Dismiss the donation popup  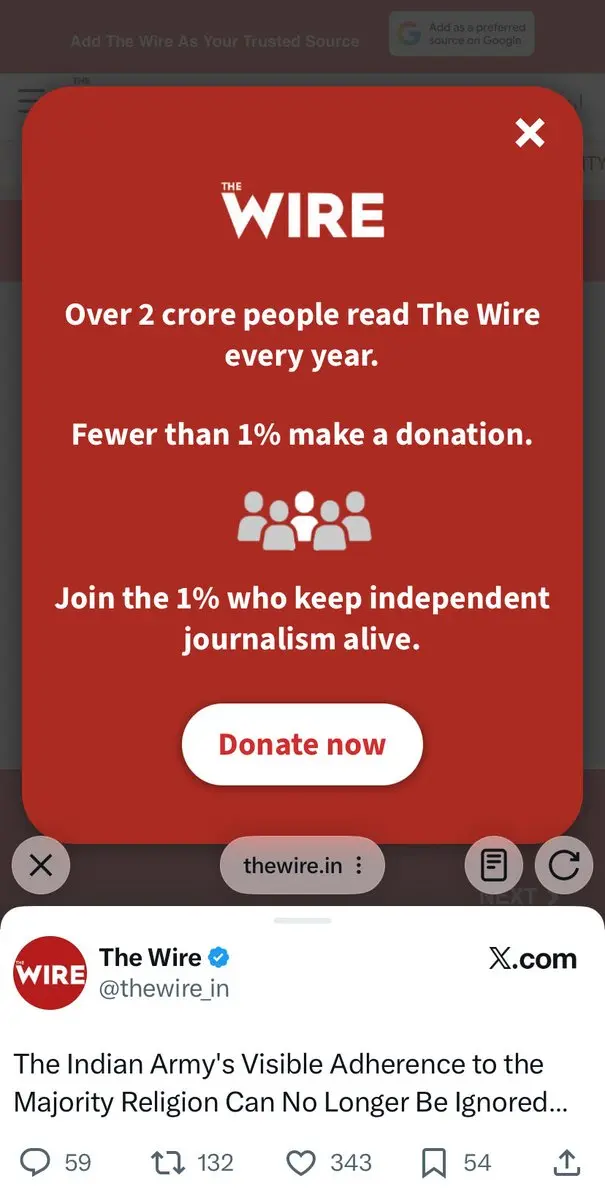click(x=529, y=132)
